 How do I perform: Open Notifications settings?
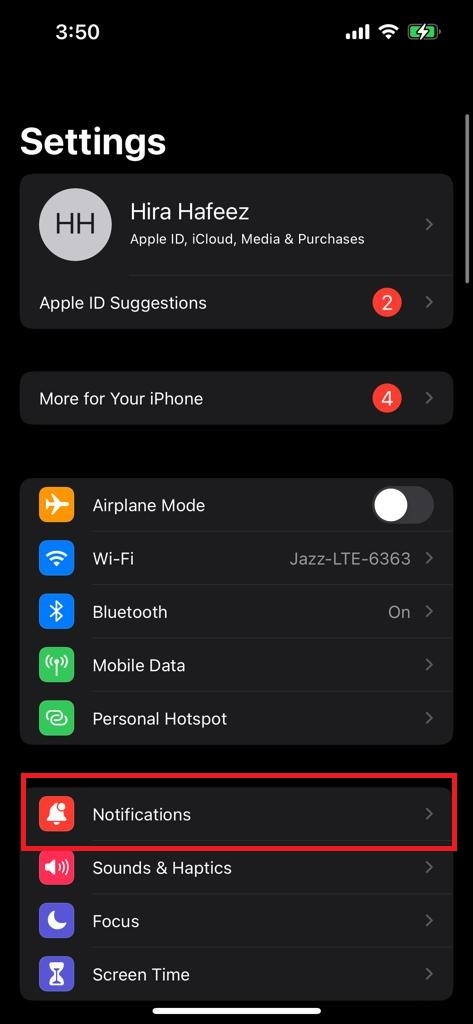(236, 814)
